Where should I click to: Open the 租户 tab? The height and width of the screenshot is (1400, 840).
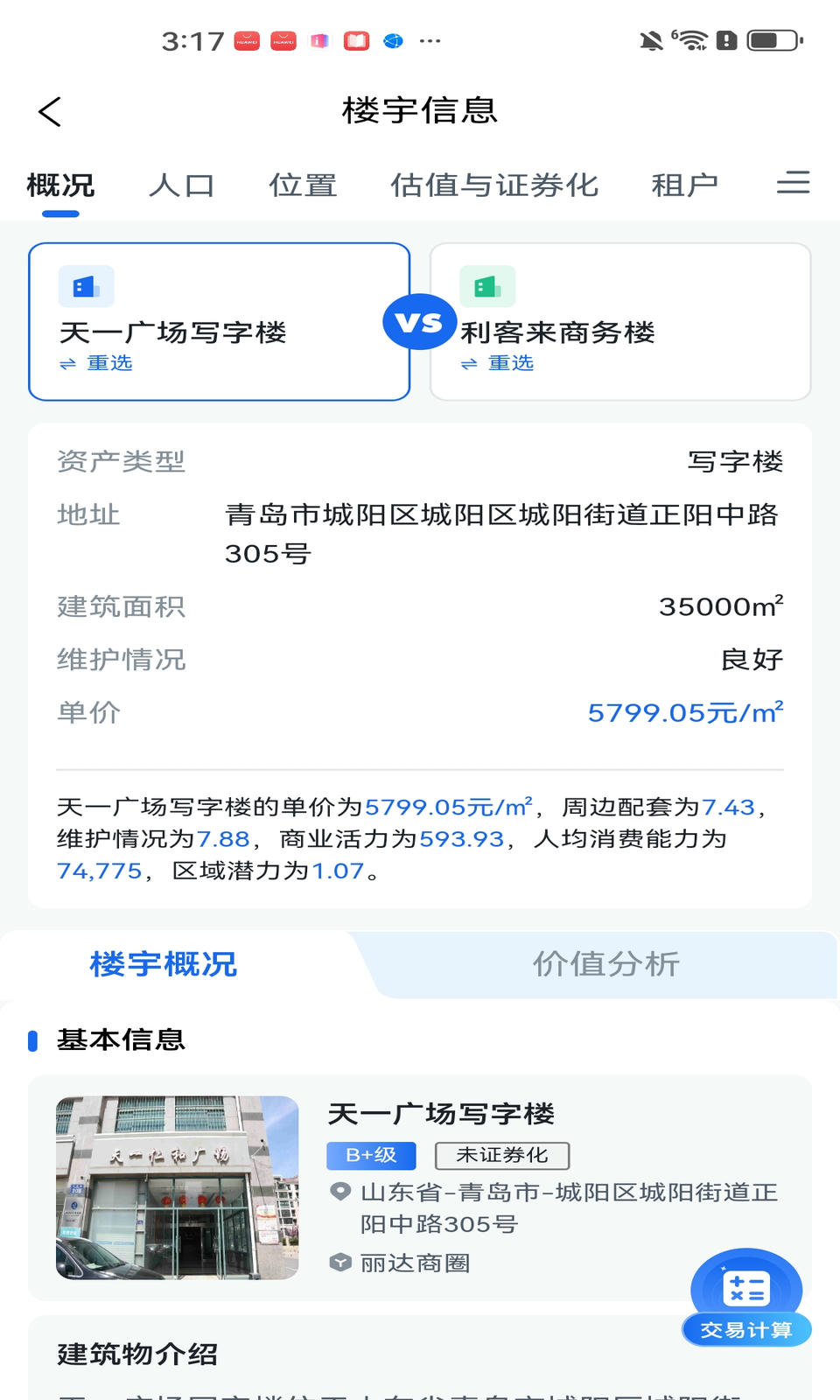(x=686, y=185)
